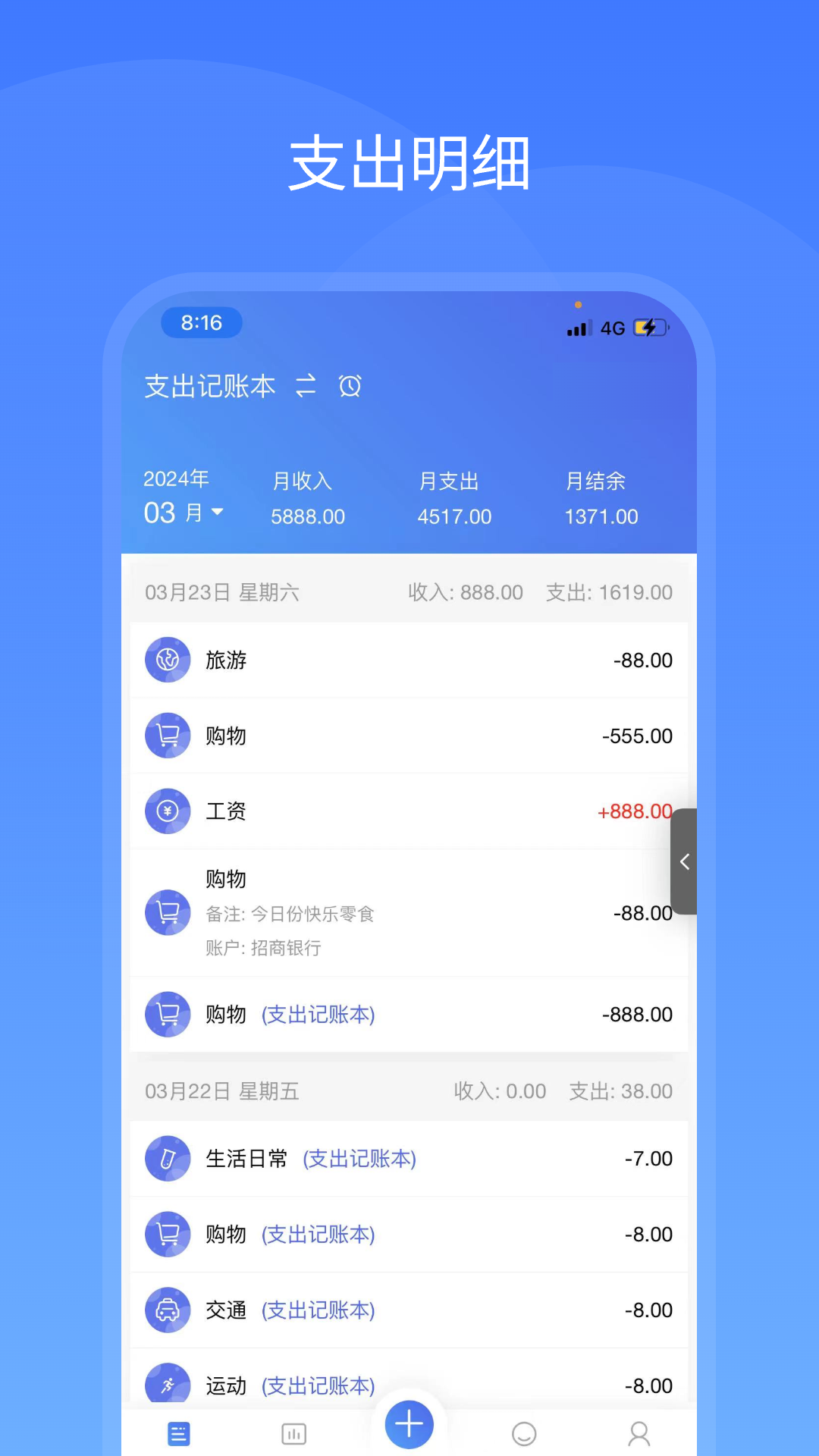Tap the 生活日常 category icon
The width and height of the screenshot is (819, 1456).
point(168,1159)
